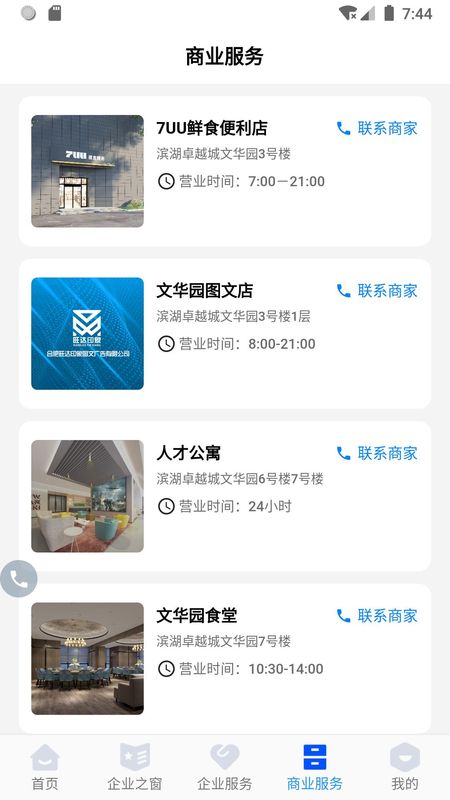Tap 联系商家 for 文华园图文店
This screenshot has width=450, height=800.
(377, 291)
